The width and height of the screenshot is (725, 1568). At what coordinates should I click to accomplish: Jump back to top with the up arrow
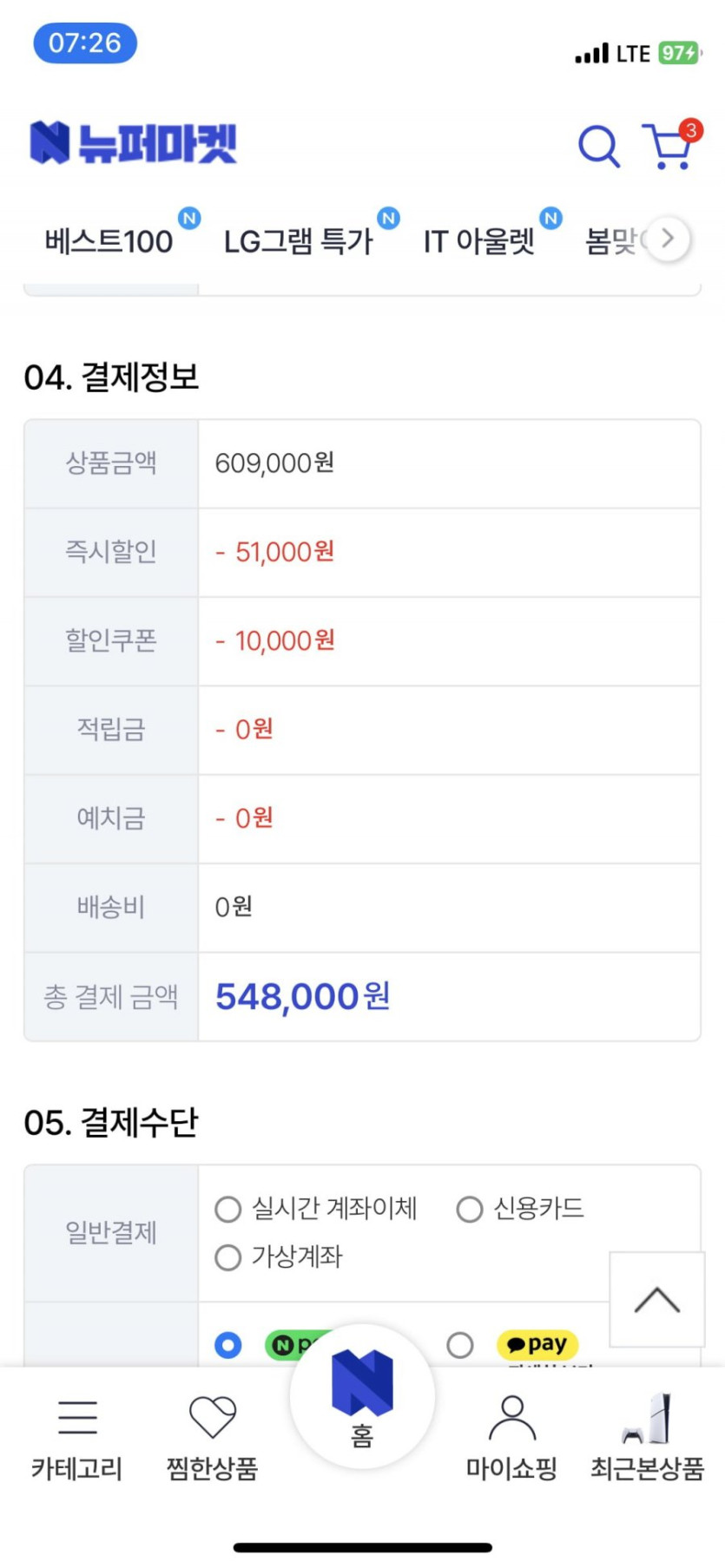657,1299
